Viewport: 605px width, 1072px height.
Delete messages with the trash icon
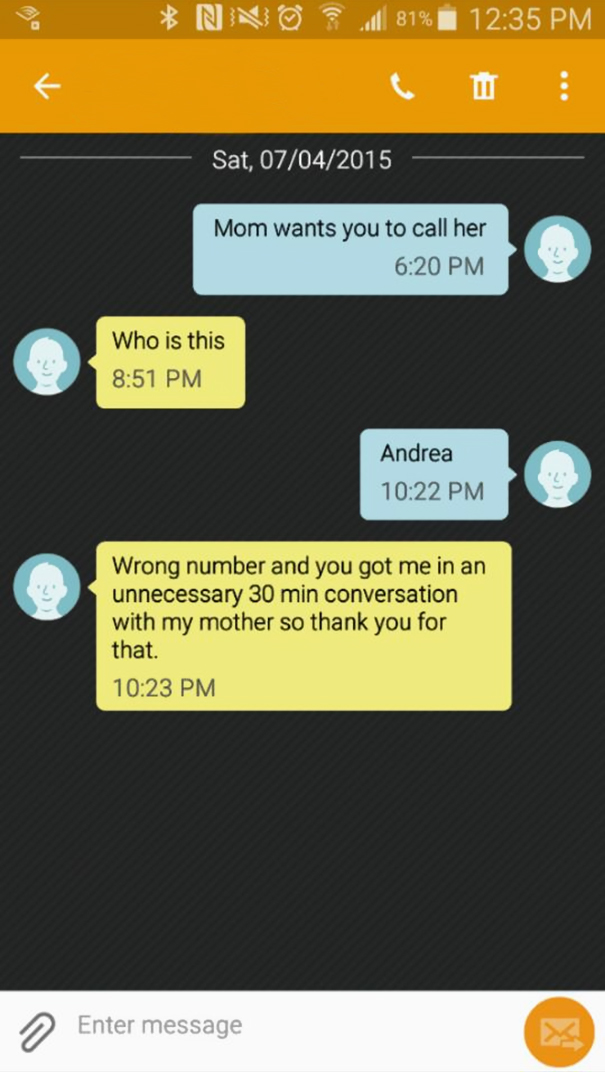(483, 87)
